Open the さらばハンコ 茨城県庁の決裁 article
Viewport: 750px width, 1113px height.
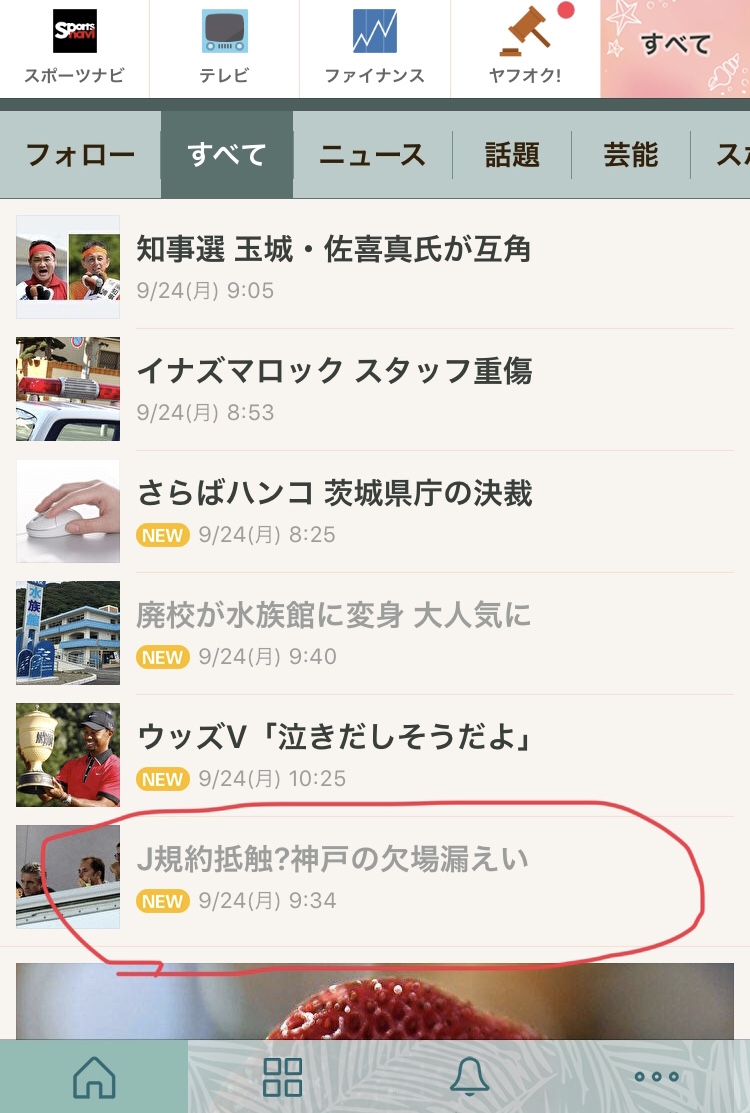334,494
